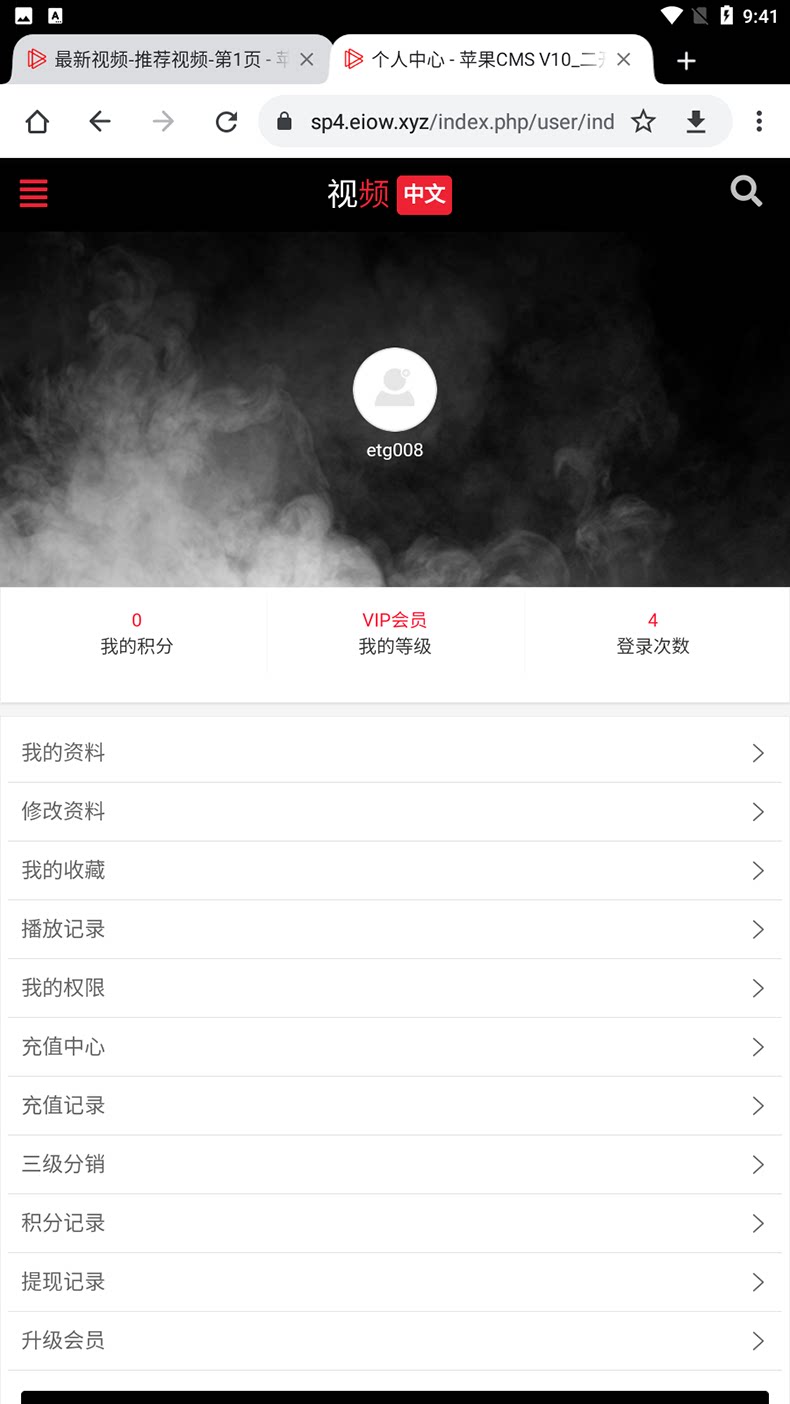Click the etg008 profile avatar
The height and width of the screenshot is (1404, 790).
[x=394, y=389]
